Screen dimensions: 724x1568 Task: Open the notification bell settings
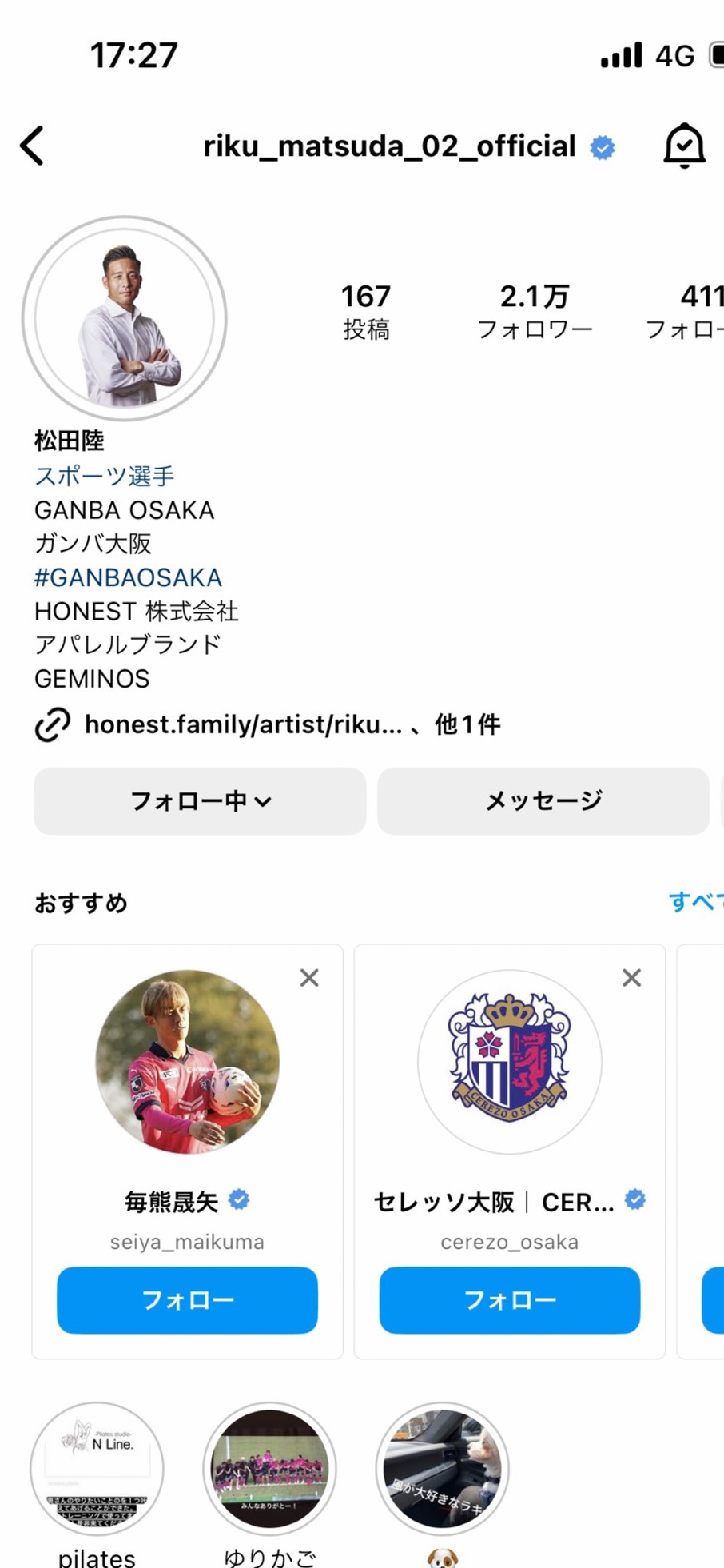tap(684, 146)
